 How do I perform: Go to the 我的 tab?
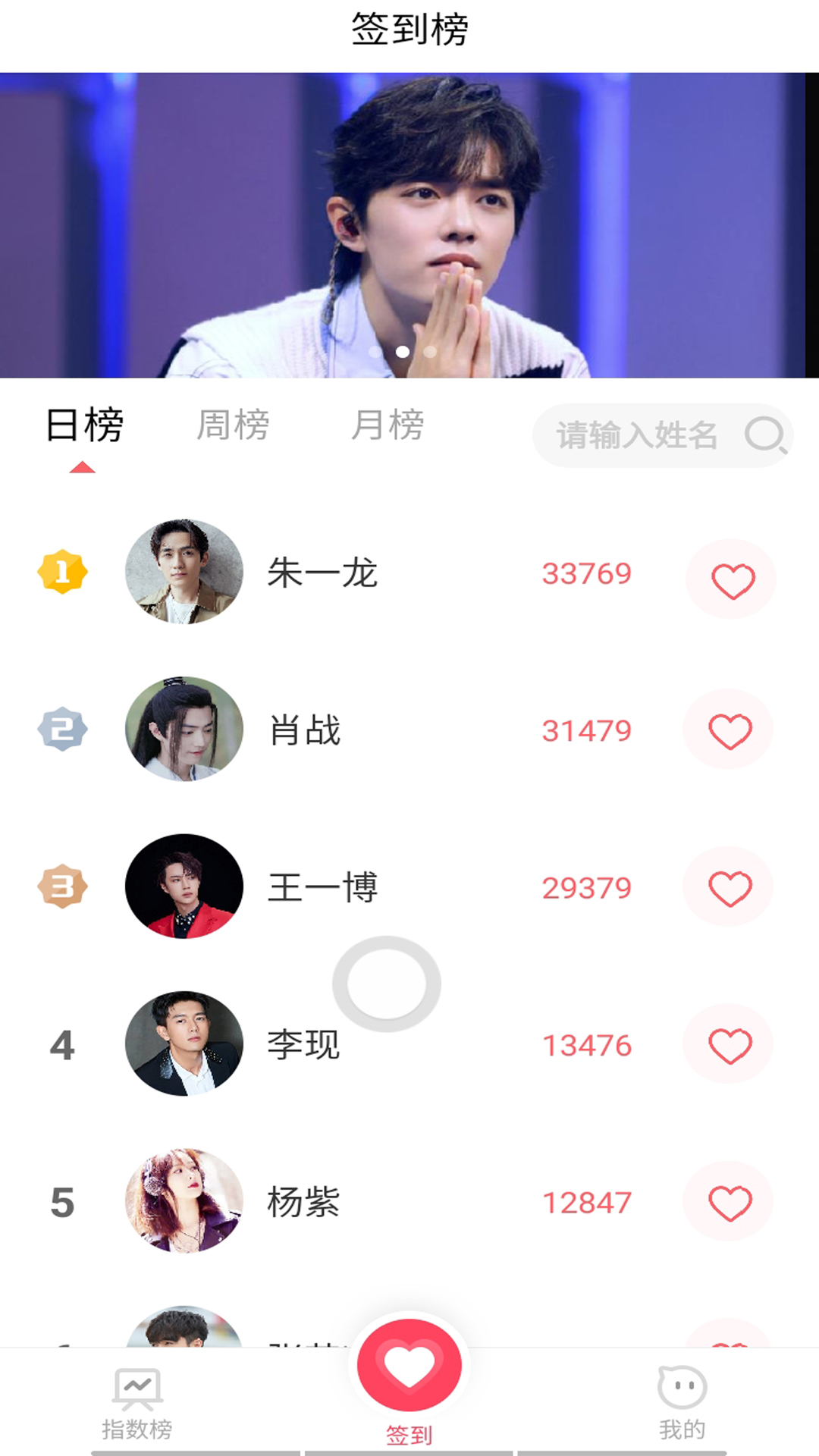click(682, 1404)
